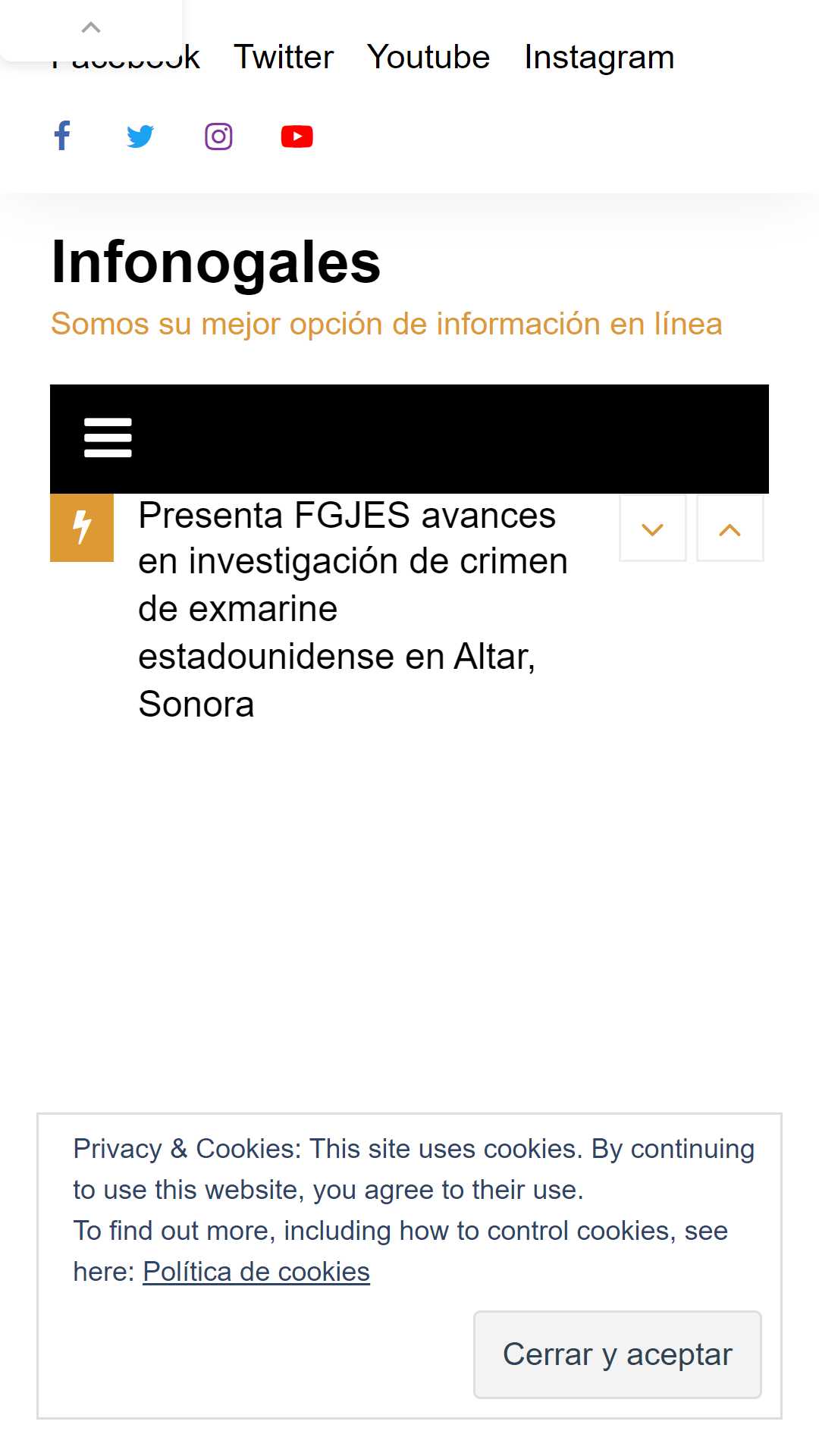Open the Infonogales site title
The width and height of the screenshot is (819, 1456).
pos(216,262)
